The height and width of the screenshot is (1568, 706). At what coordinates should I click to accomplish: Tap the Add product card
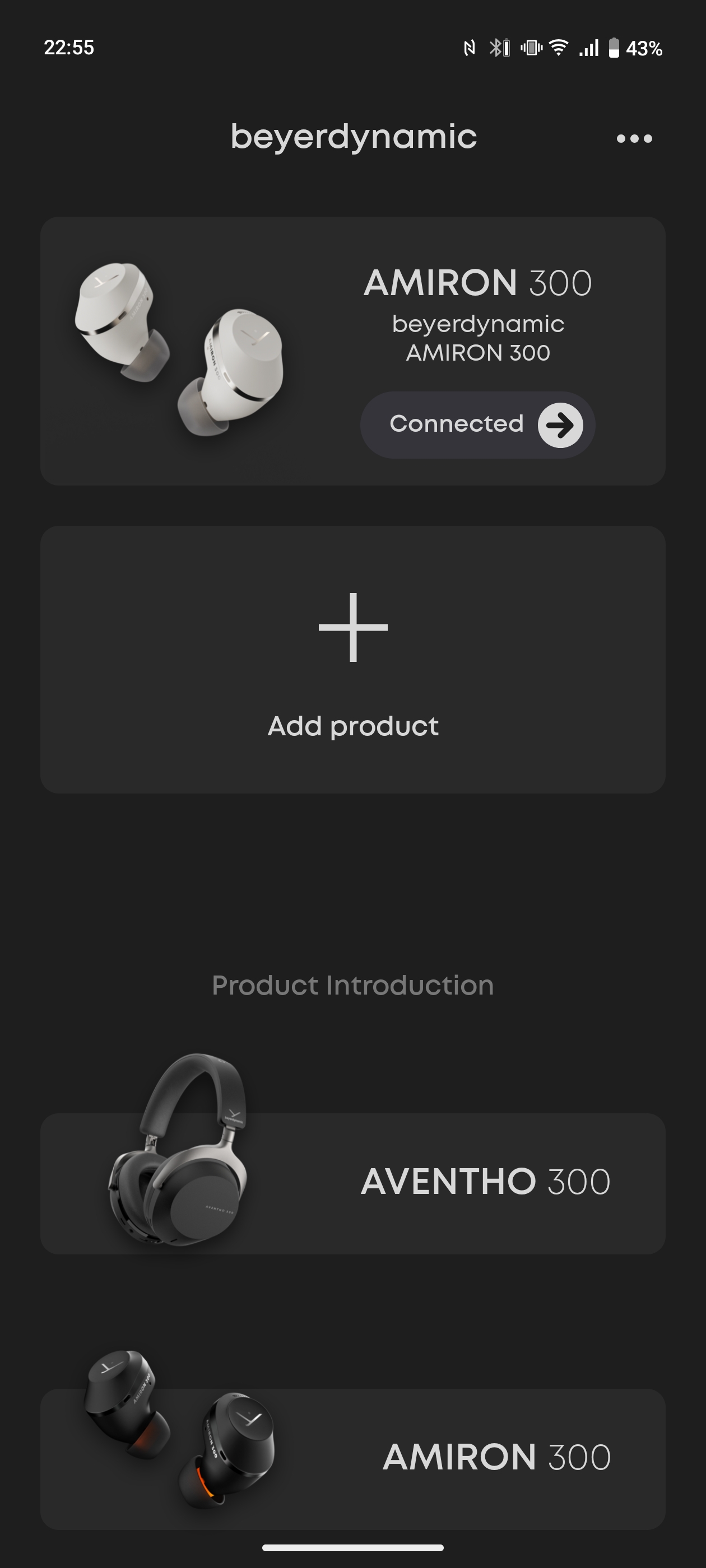[352, 659]
